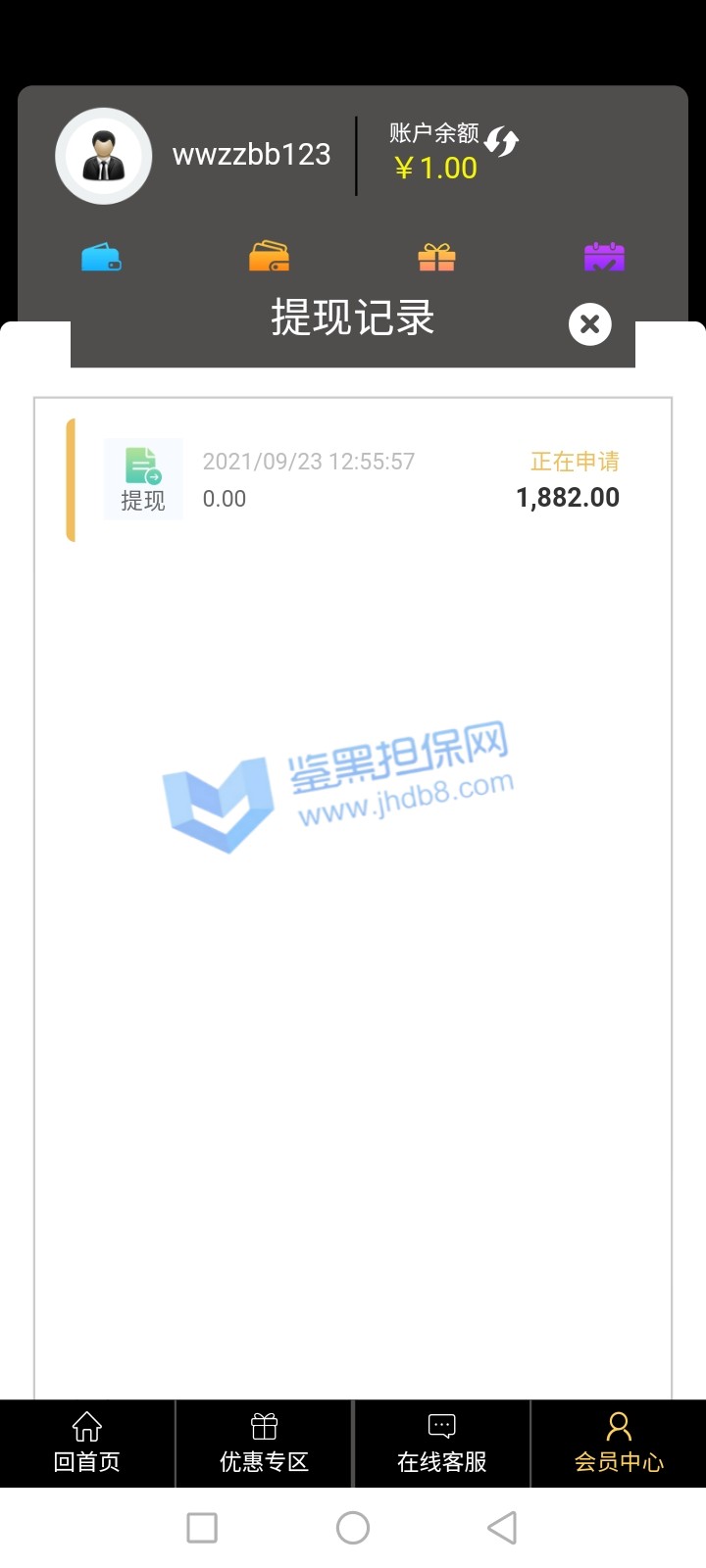Open the purple calendar check-in icon
Image resolution: width=706 pixels, height=1568 pixels.
pos(604,257)
